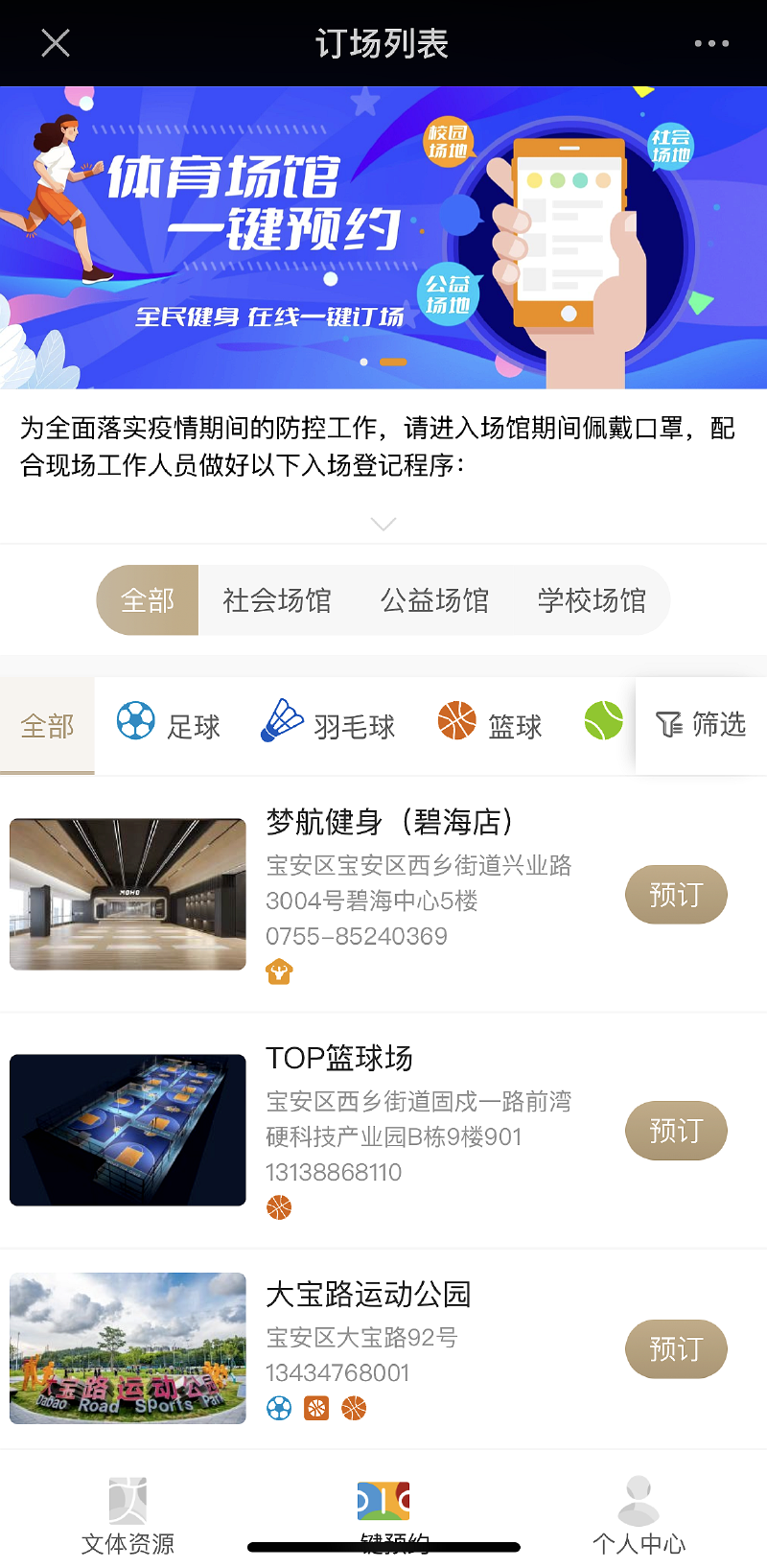
Task: Book 梦航健身（碧海店）with 预订
Action: [676, 895]
